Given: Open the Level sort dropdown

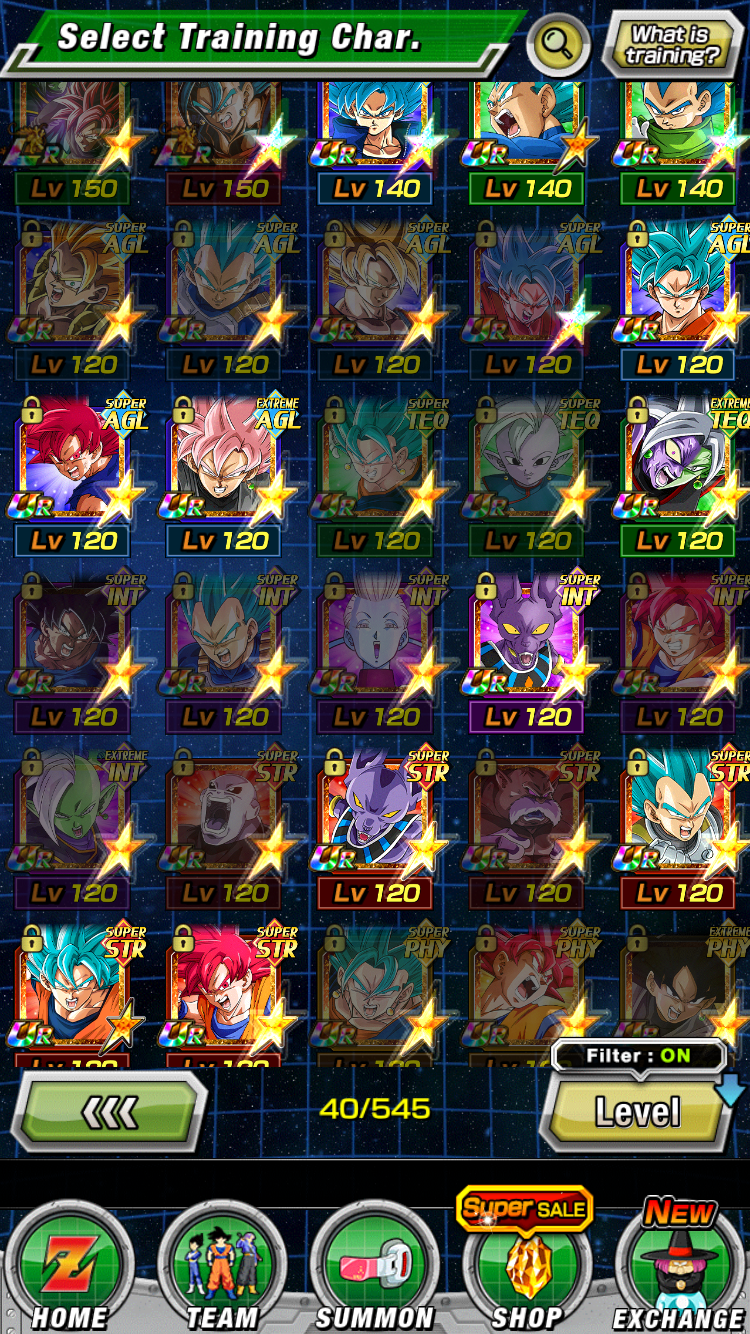Looking at the screenshot, I should pos(638,1111).
